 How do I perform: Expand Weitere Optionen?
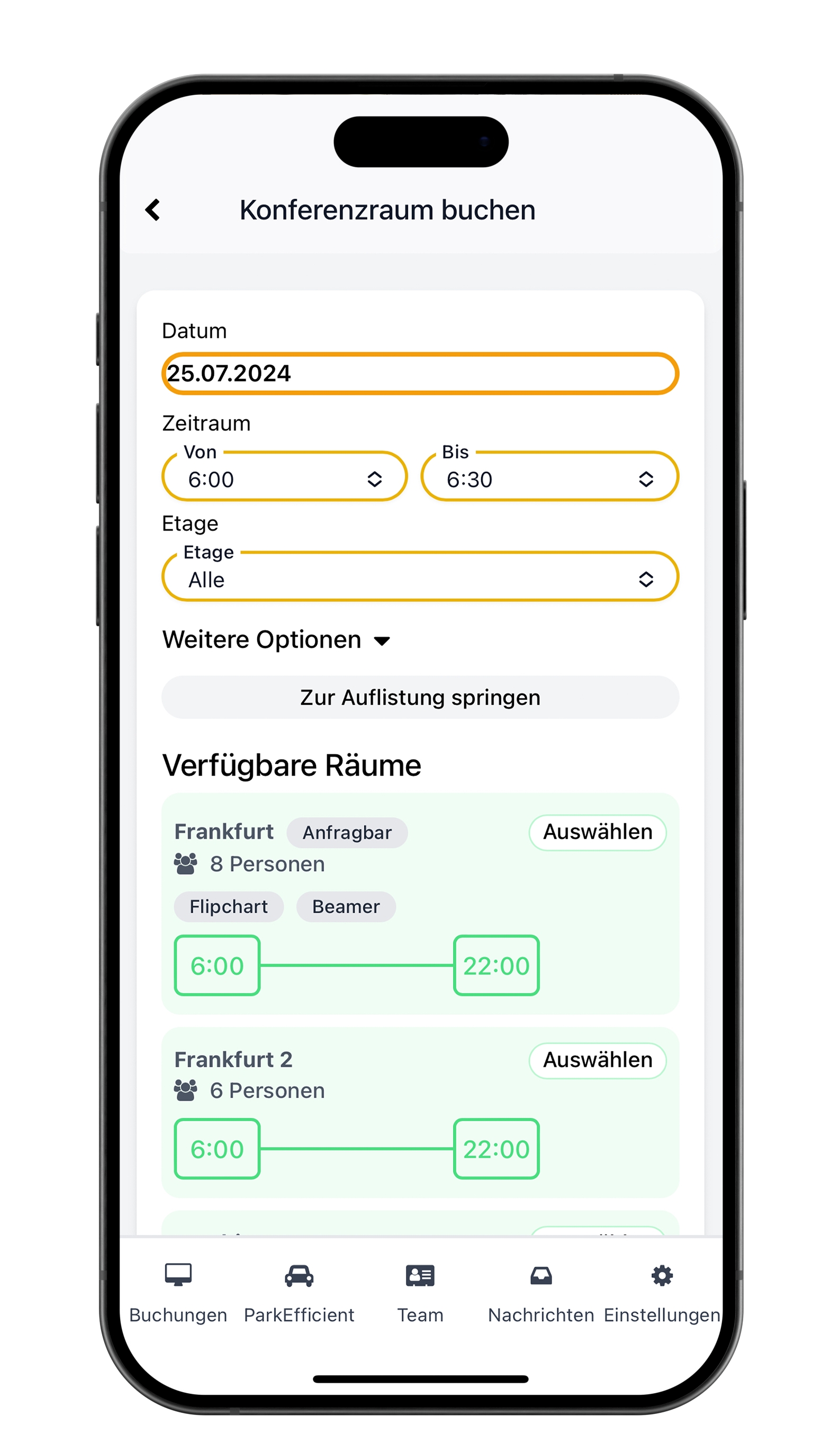coord(276,639)
